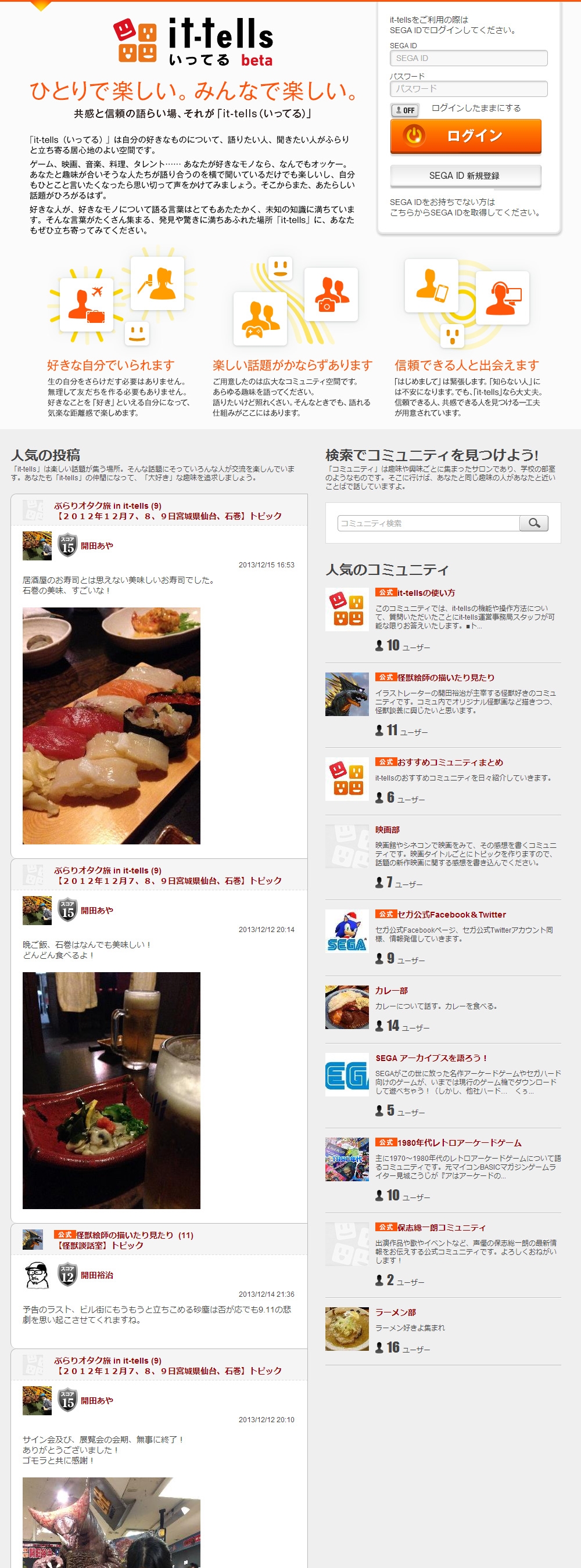Open SEGA ID 新規登録 registration
Screen dimensions: 581x1568
[x=465, y=176]
